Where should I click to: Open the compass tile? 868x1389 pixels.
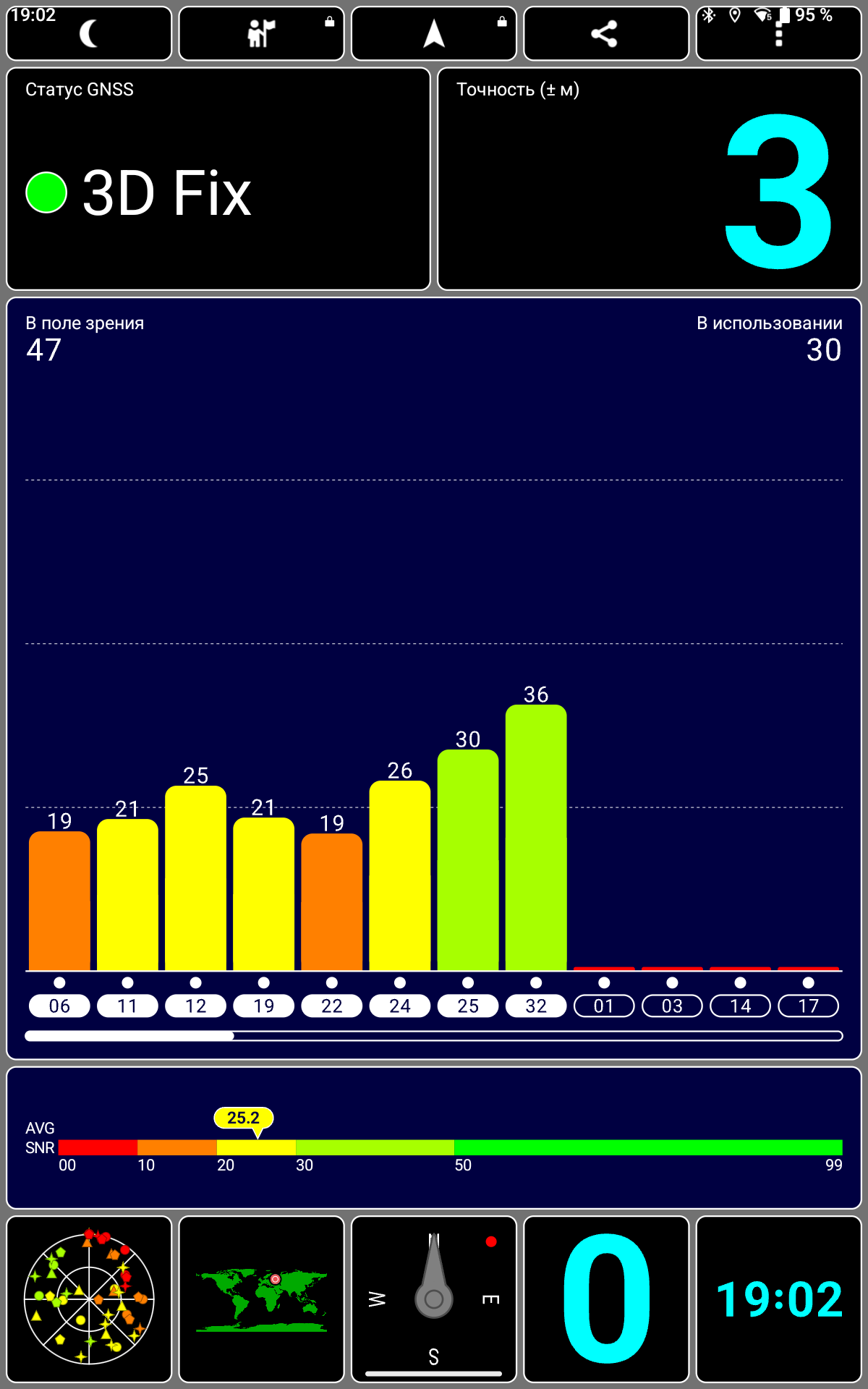point(434,1299)
